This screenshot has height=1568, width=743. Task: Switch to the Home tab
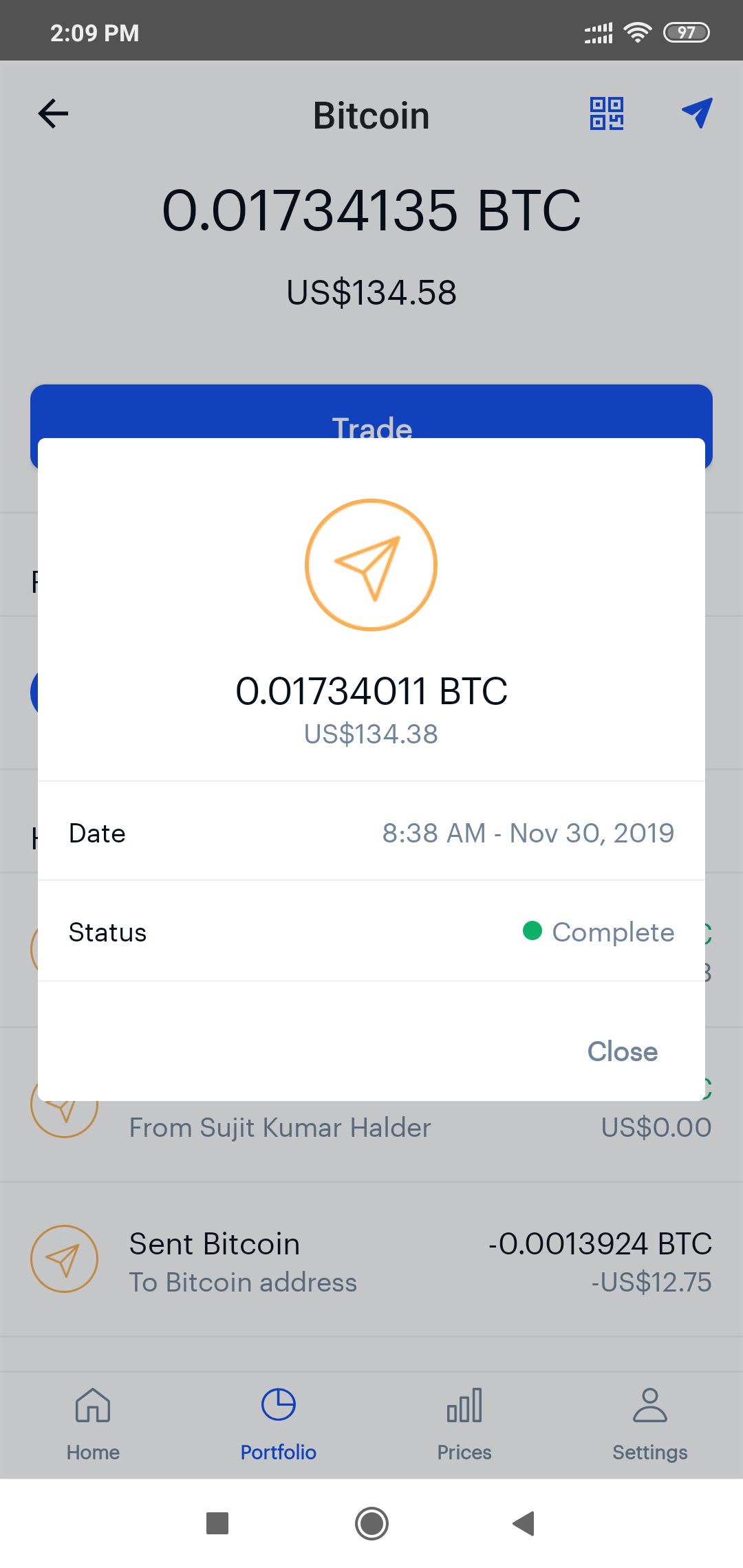point(93,1422)
